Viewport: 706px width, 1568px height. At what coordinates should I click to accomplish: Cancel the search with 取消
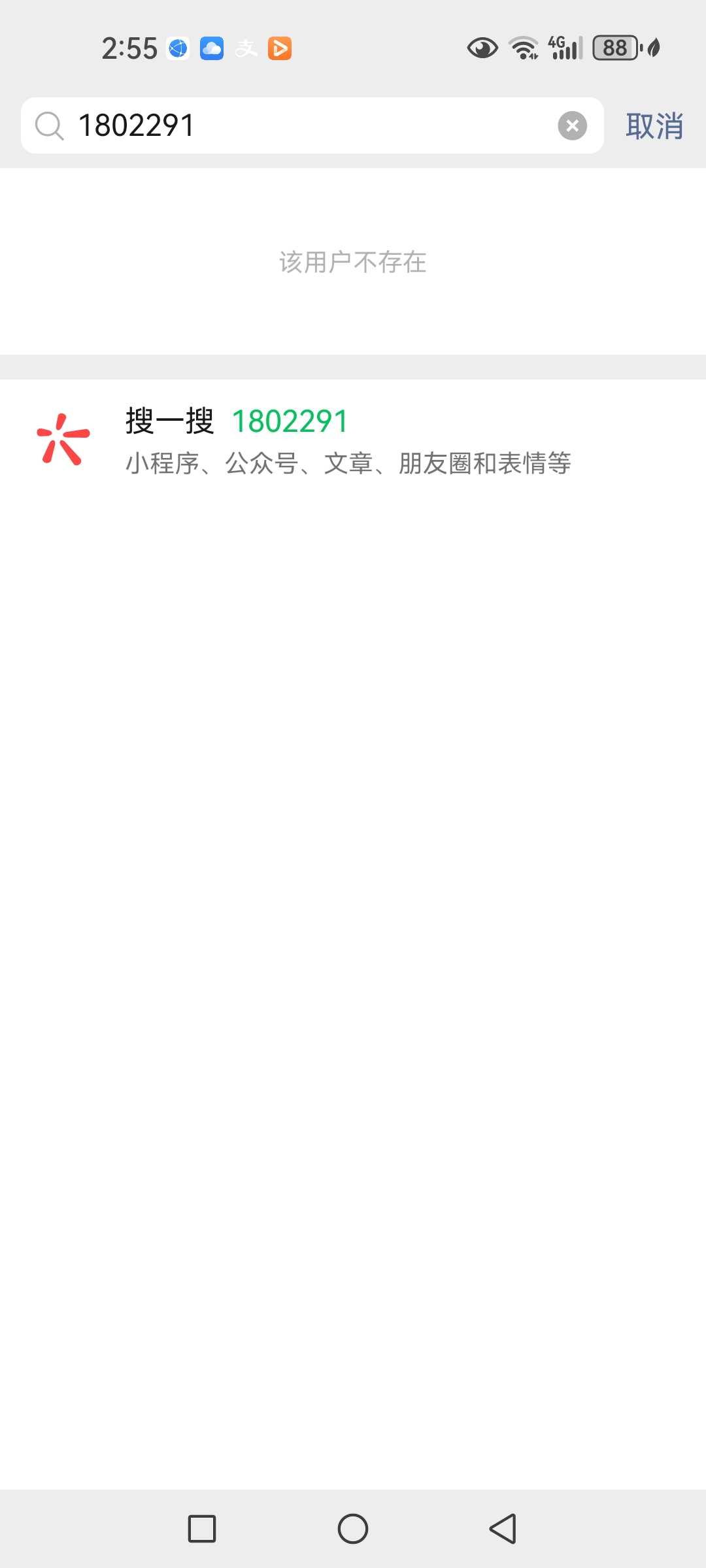(654, 125)
